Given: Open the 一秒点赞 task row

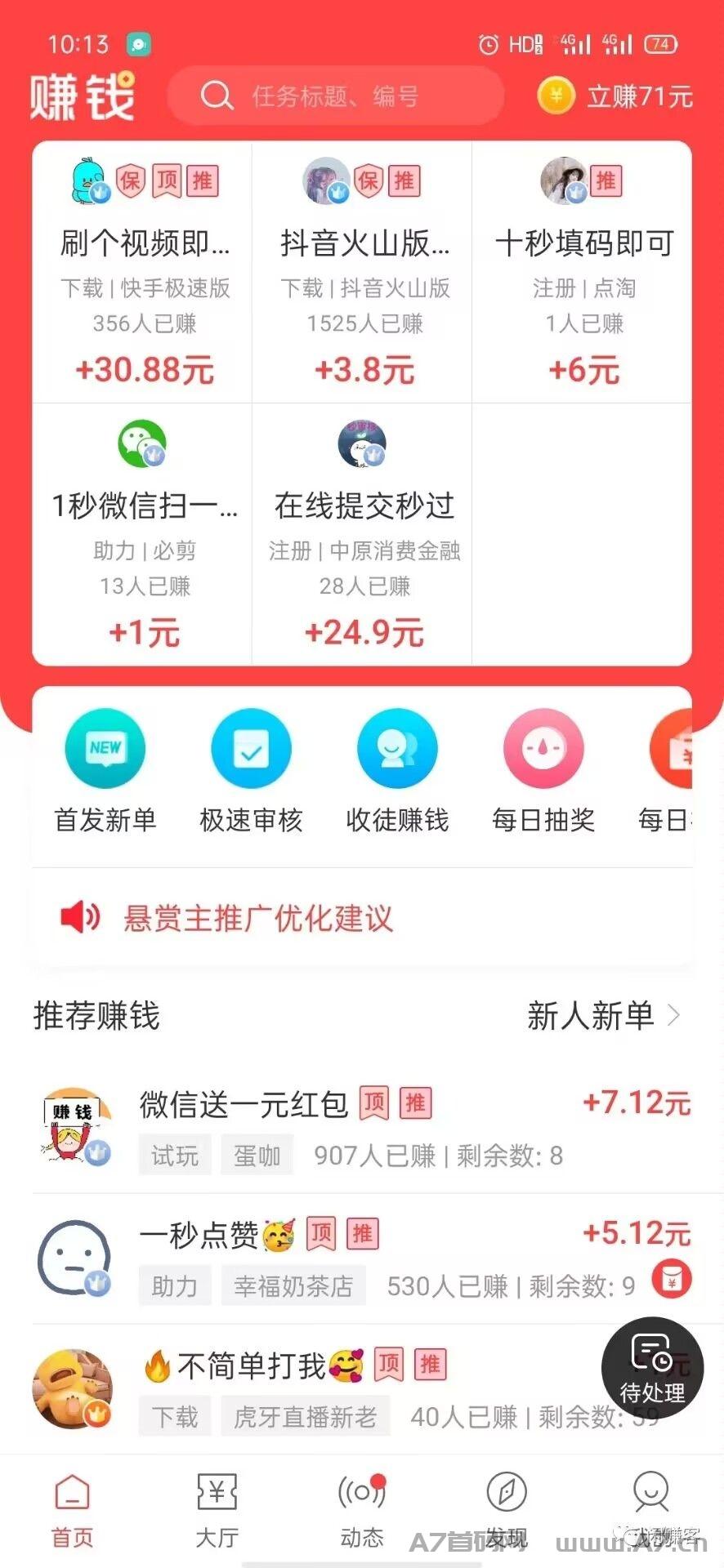Looking at the screenshot, I should [362, 1259].
